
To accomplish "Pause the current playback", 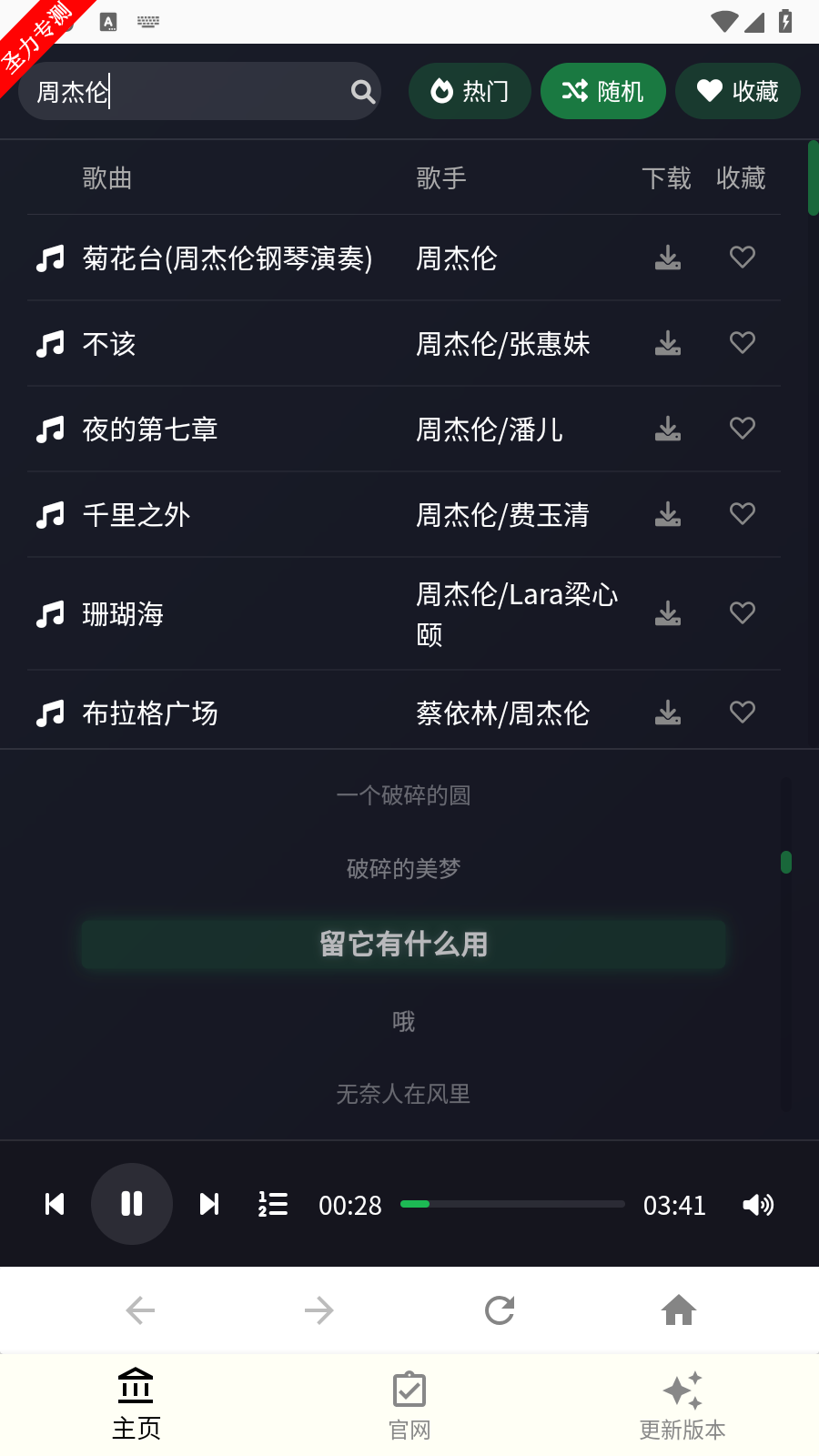I will 132,1204.
